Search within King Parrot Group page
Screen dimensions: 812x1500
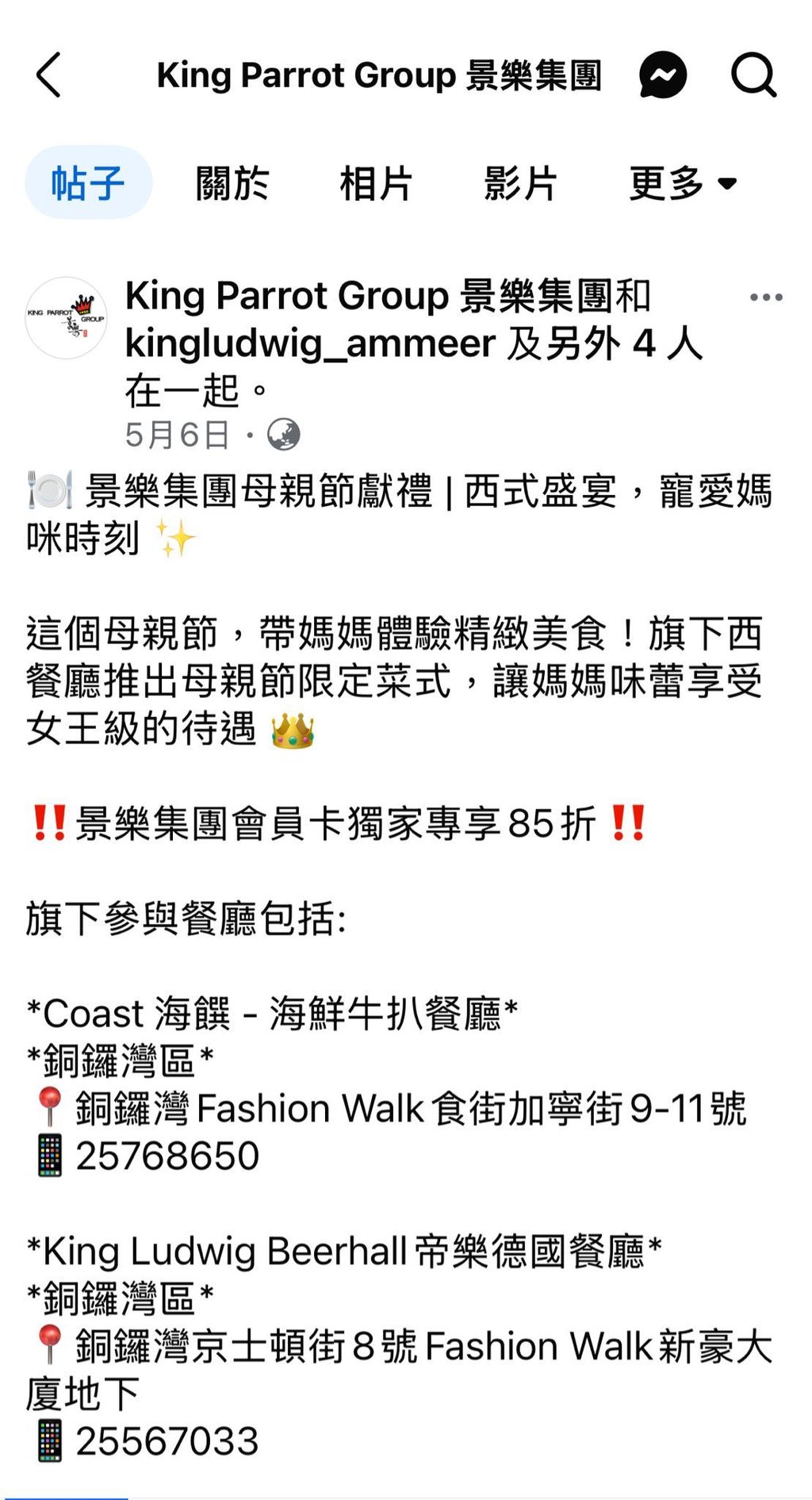pos(753,75)
